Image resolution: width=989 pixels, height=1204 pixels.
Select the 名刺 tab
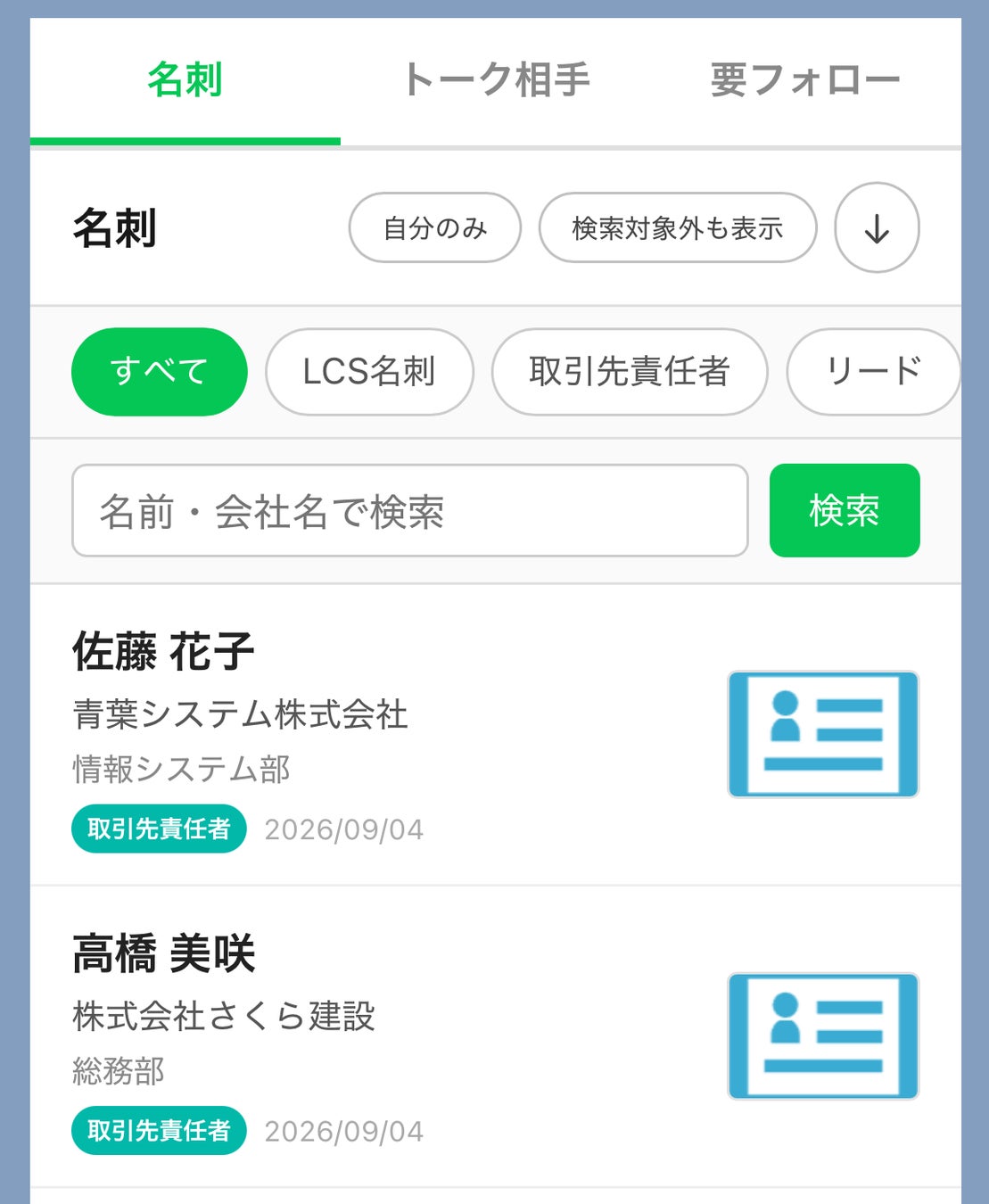(185, 80)
